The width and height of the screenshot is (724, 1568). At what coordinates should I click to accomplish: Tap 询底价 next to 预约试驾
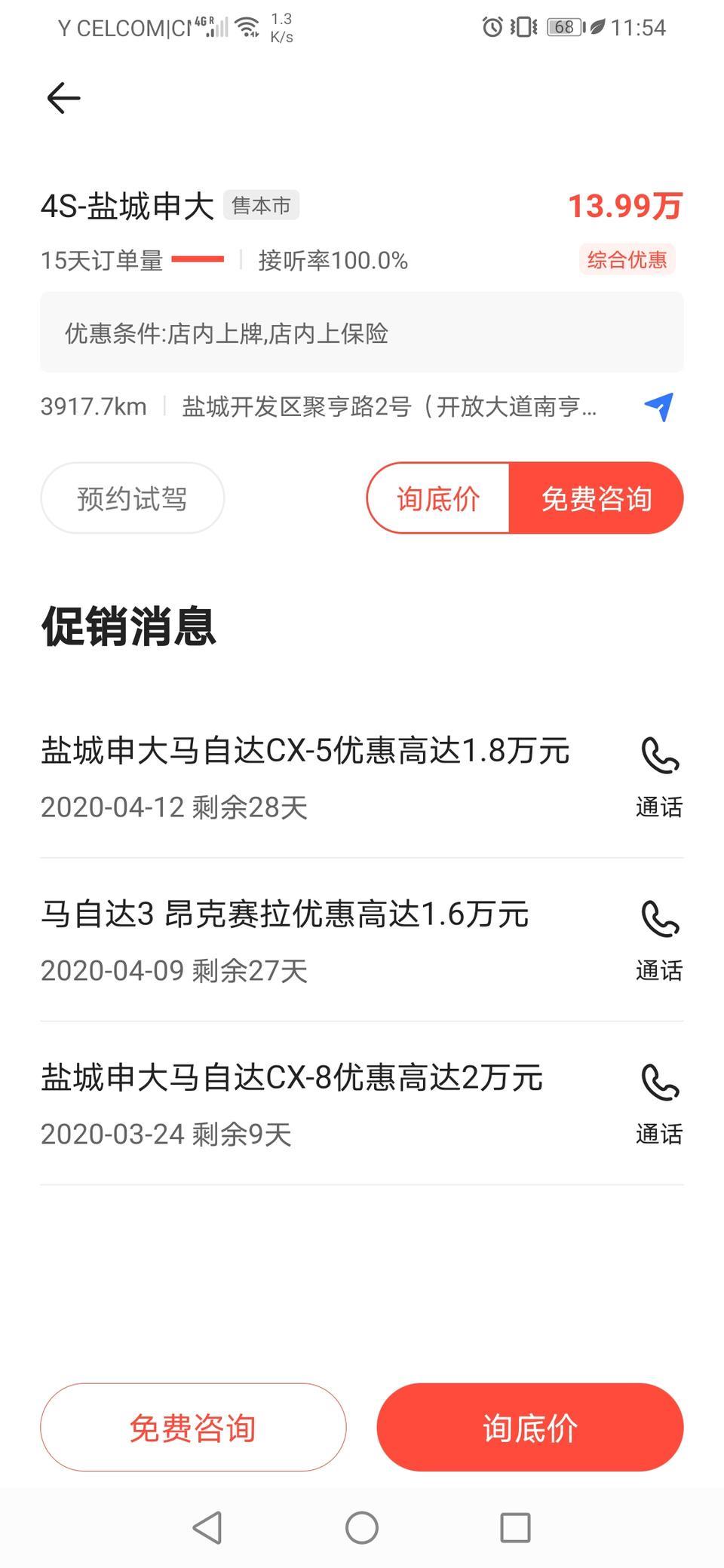point(438,498)
